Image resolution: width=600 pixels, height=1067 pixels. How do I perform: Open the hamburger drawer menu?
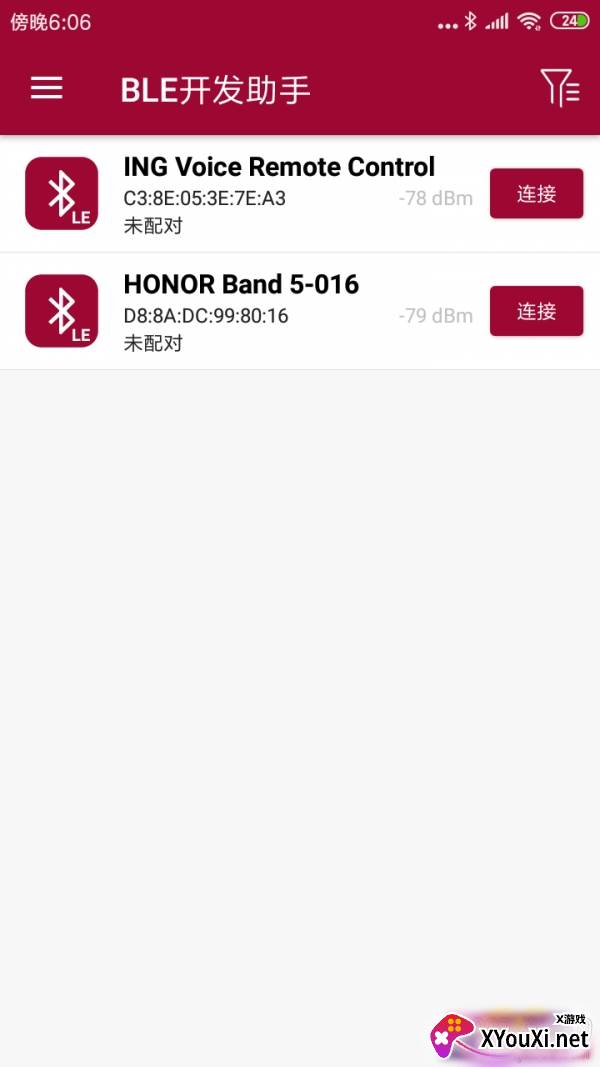coord(47,88)
